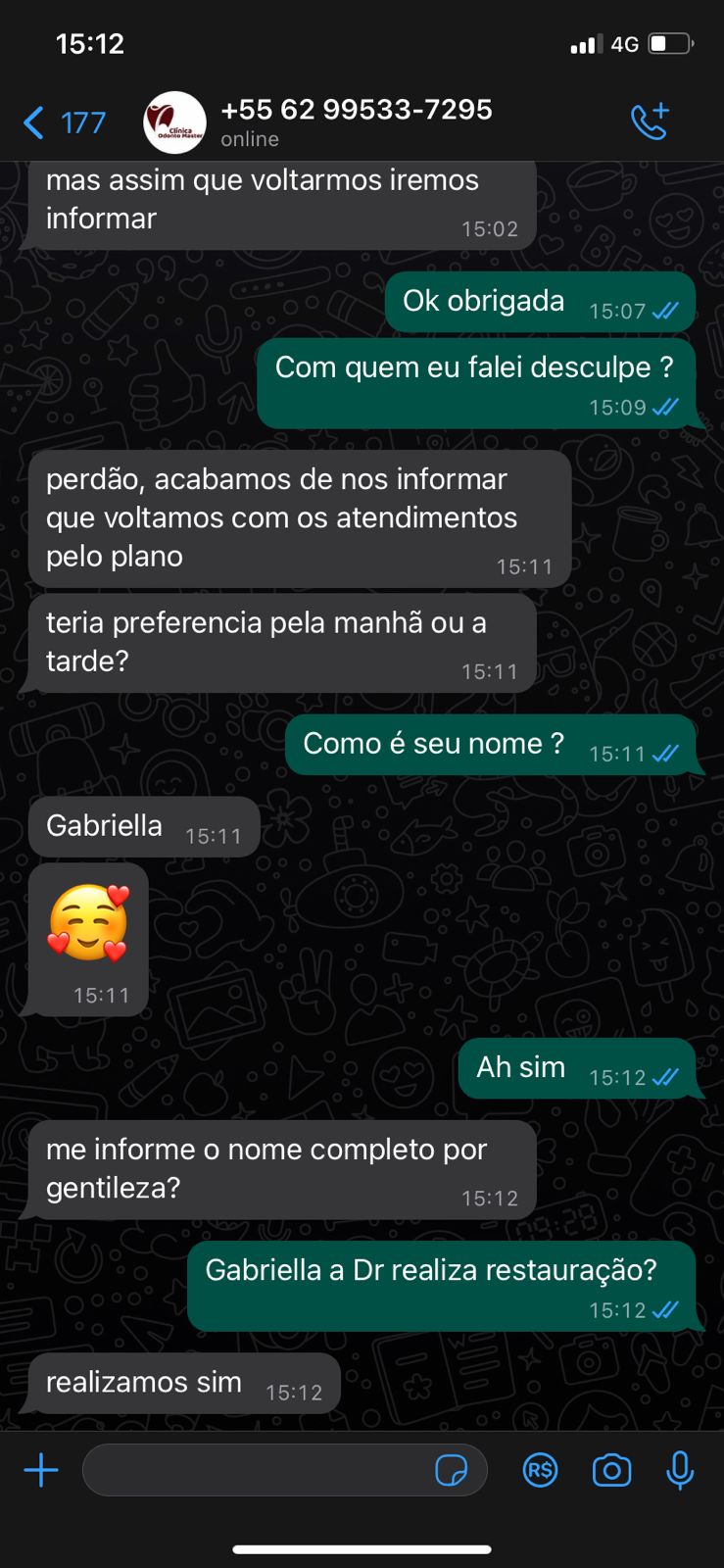View the Clínica Odonto Master profile picture

coord(174,122)
